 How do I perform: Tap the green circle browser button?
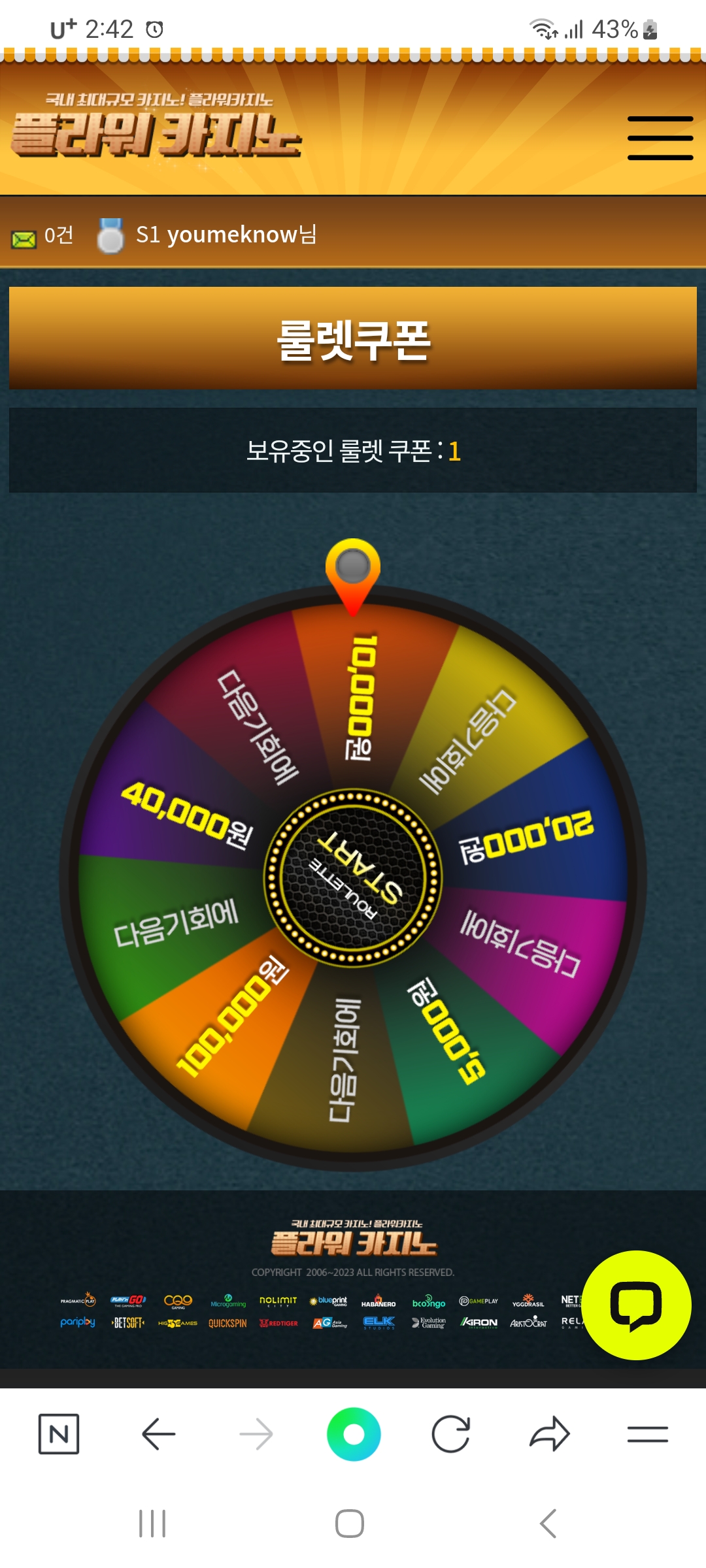point(354,1434)
